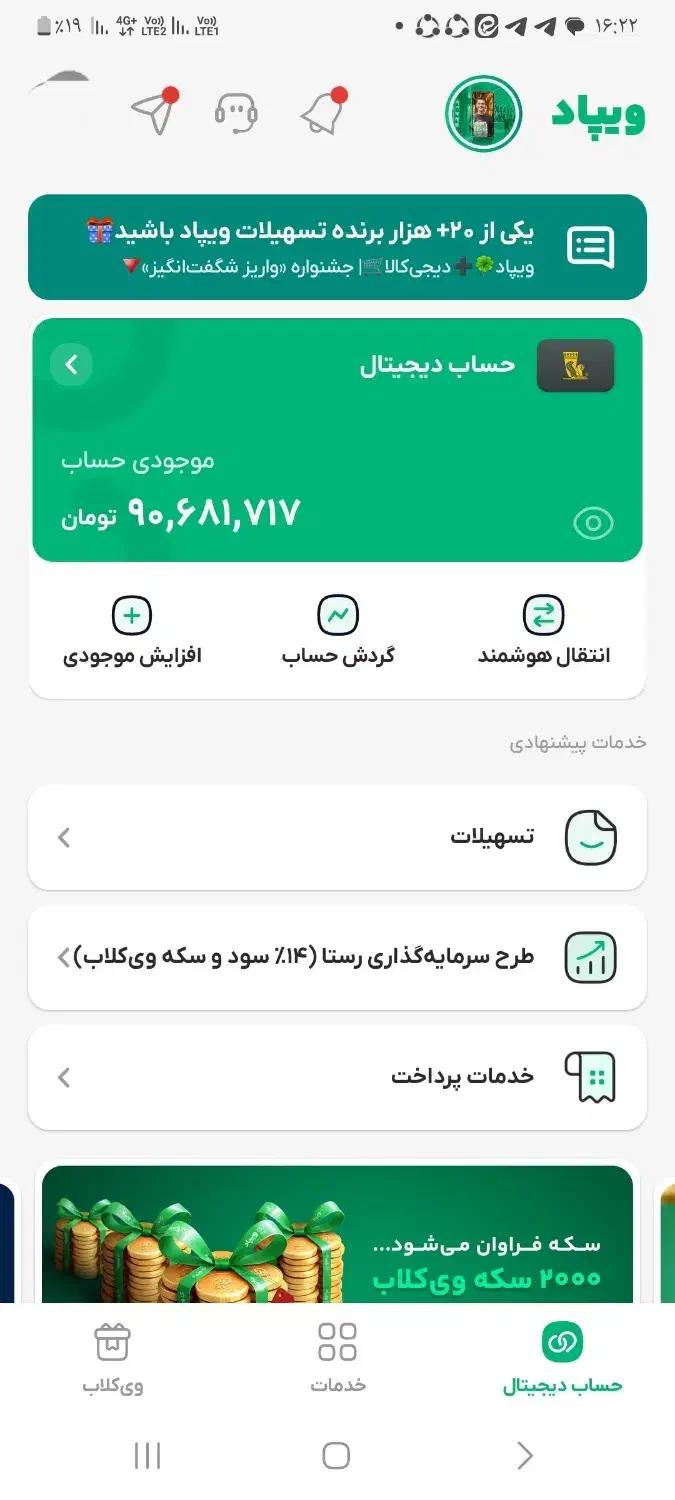The width and height of the screenshot is (675, 1500).
Task: Hide the account balance with the eye icon
Action: (593, 523)
